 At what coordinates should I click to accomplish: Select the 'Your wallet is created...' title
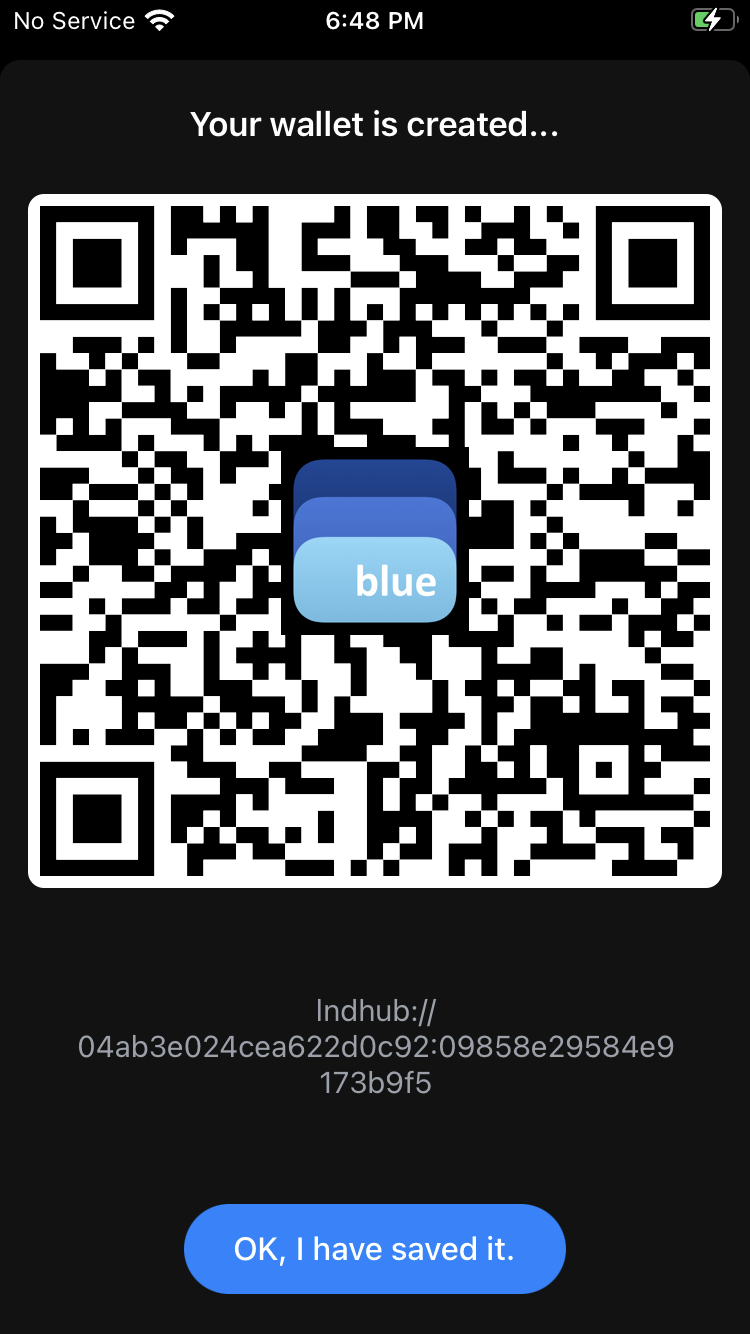[375, 124]
